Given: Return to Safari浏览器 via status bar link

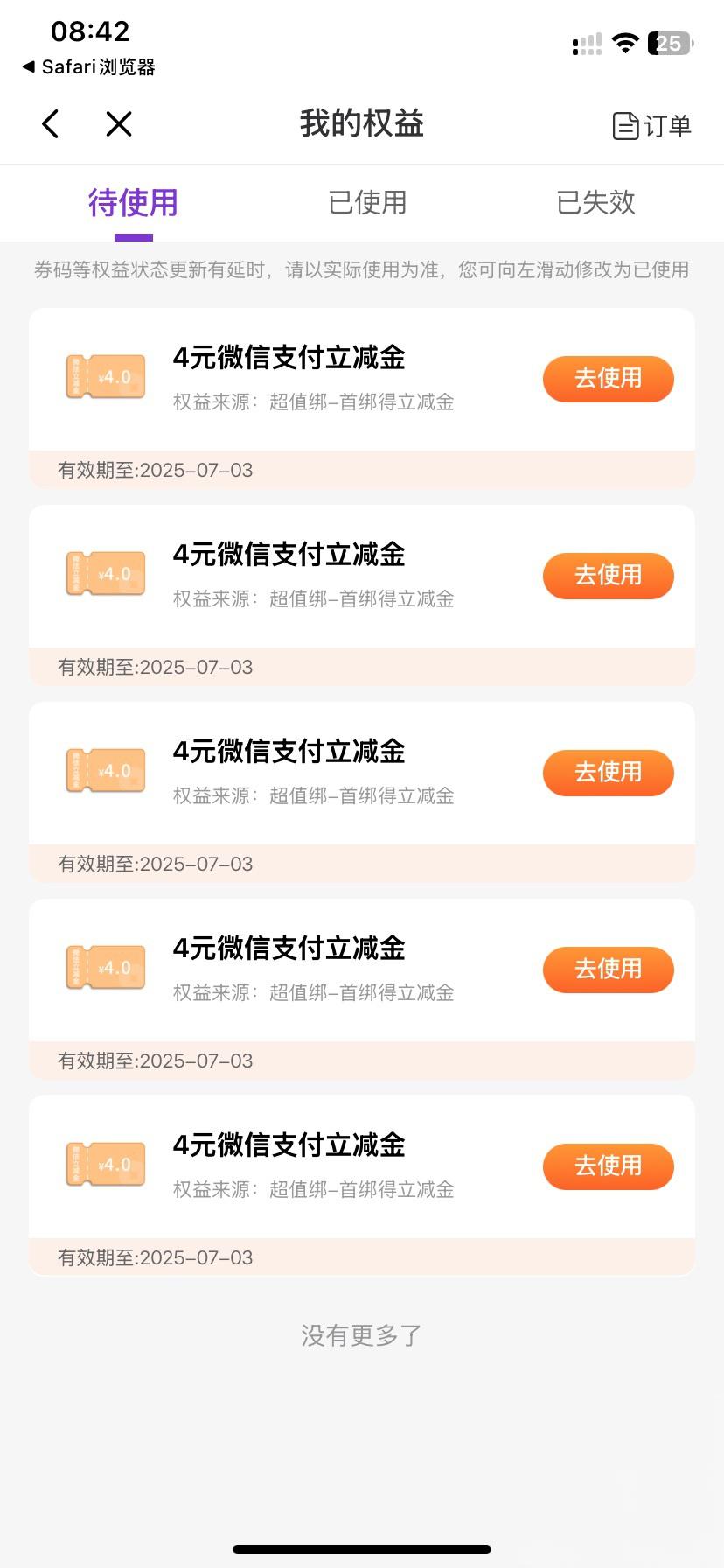Looking at the screenshot, I should pyautogui.click(x=88, y=67).
